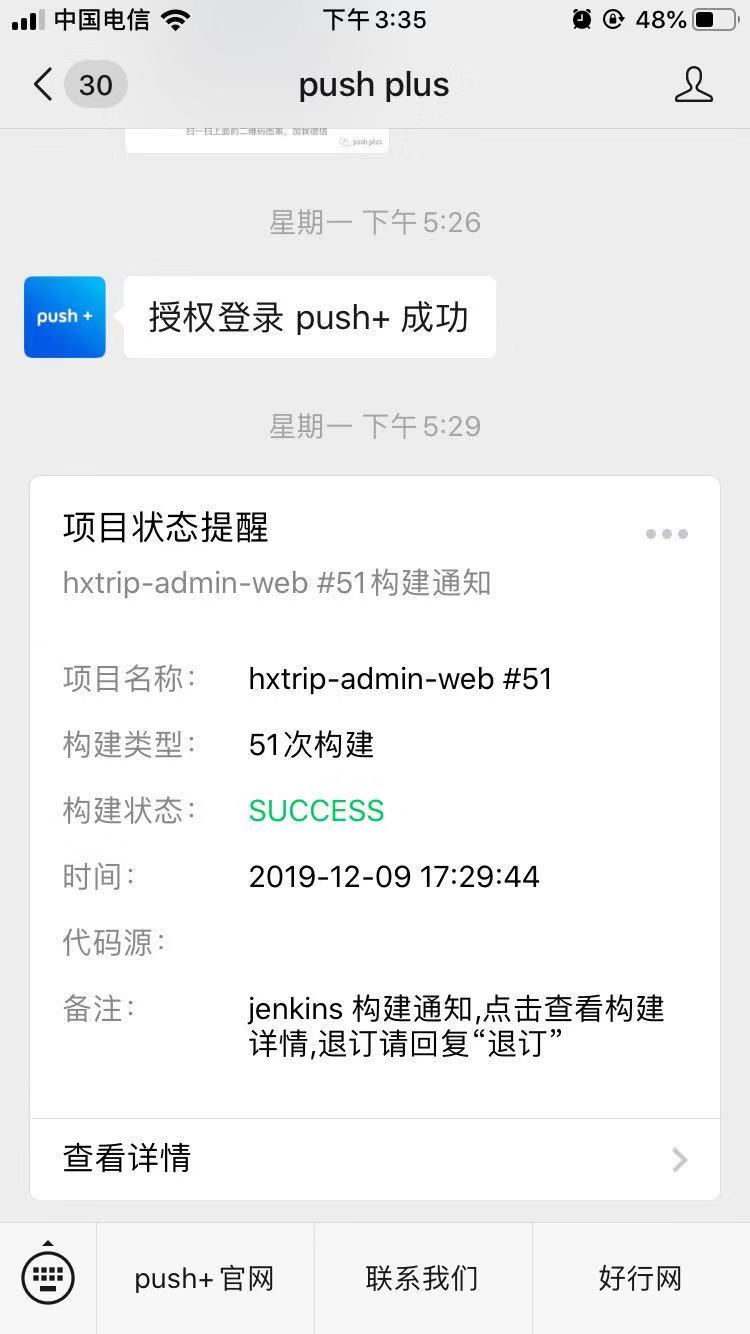This screenshot has width=750, height=1334.
Task: Tap the 授权登录 push+ 成功 chat bubble
Action: pos(309,316)
